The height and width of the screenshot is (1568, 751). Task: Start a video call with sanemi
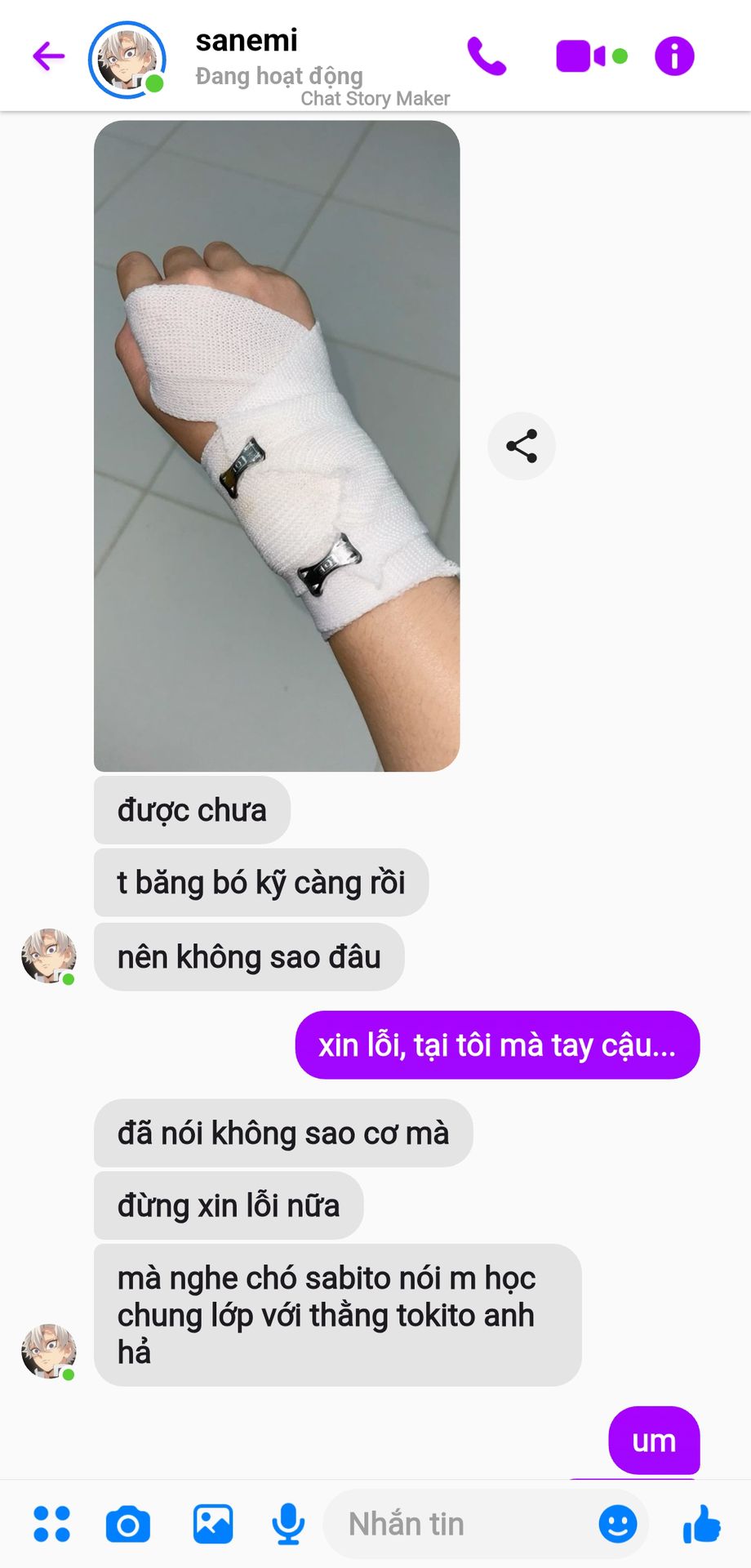tap(581, 56)
